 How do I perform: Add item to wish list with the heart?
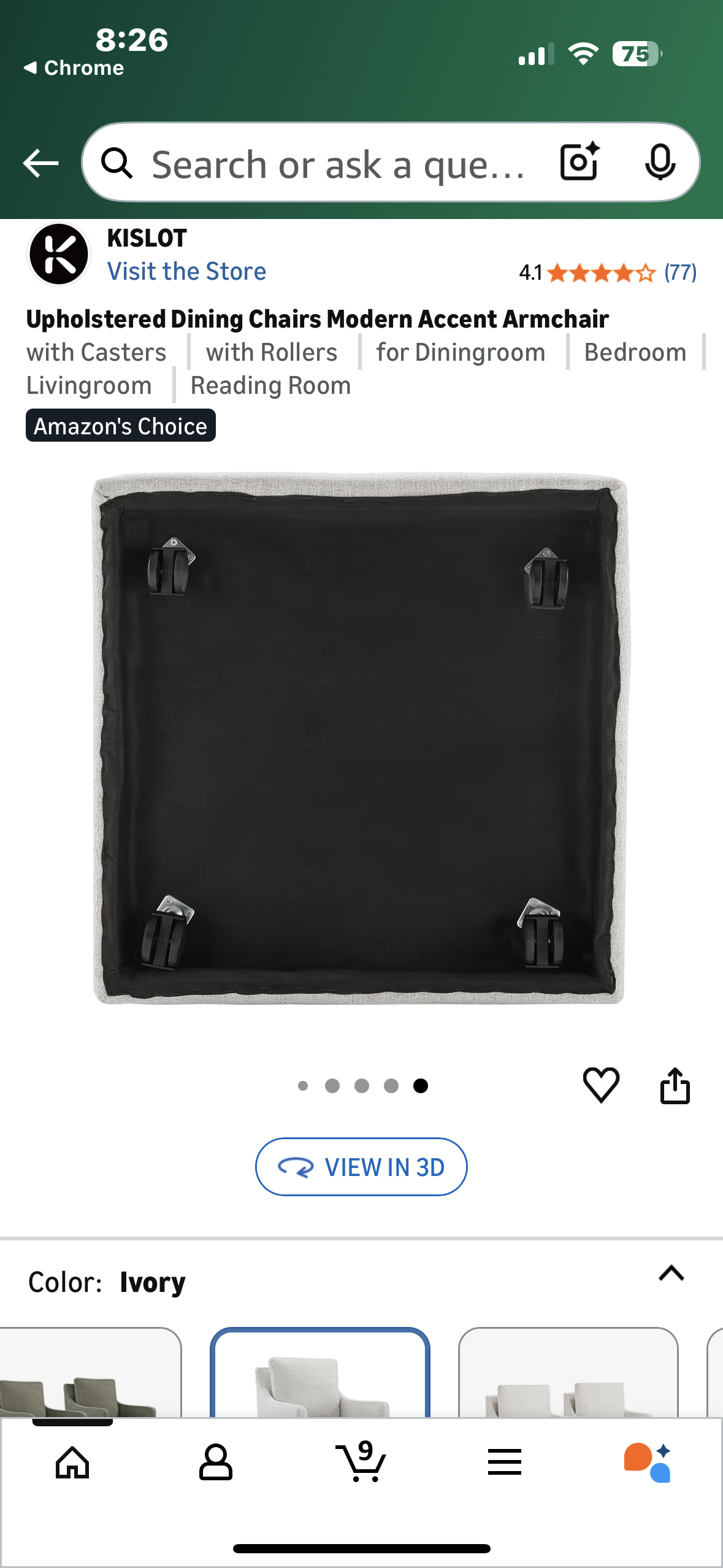(601, 1085)
